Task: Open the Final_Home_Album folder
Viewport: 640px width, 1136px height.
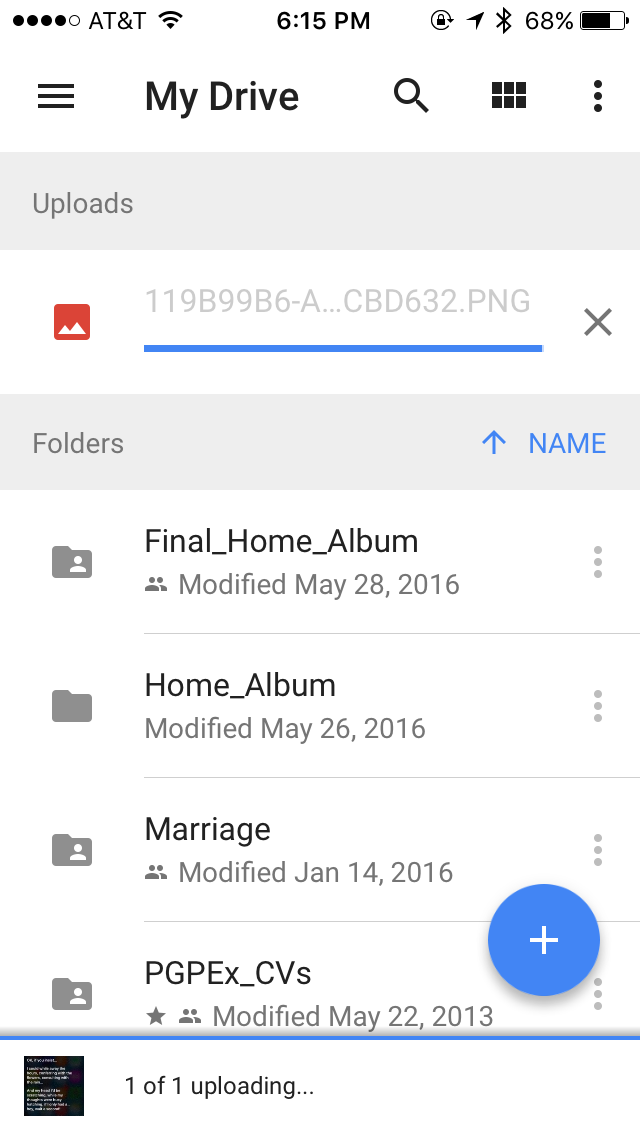Action: (300, 561)
